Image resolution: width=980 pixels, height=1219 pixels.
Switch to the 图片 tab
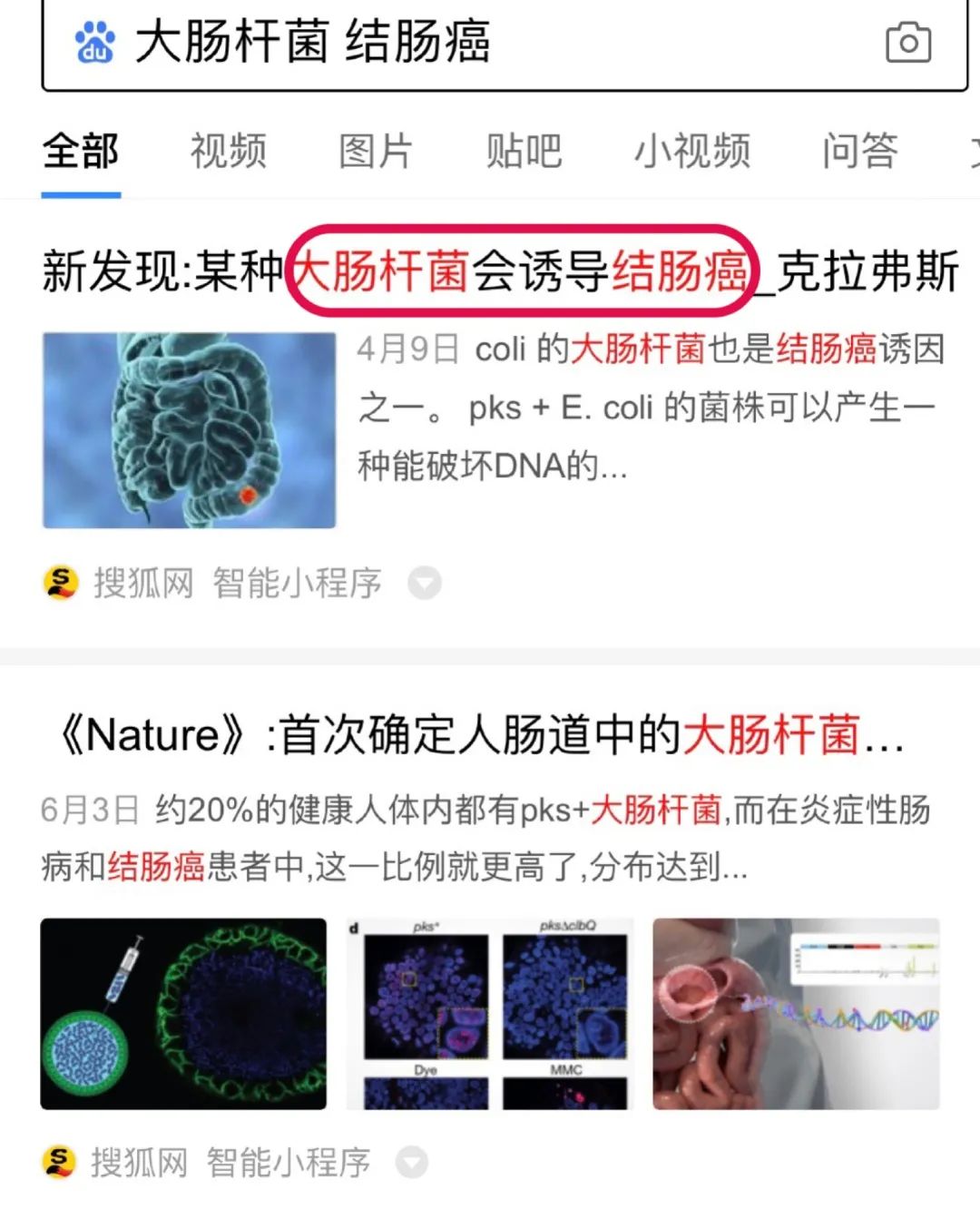[376, 152]
